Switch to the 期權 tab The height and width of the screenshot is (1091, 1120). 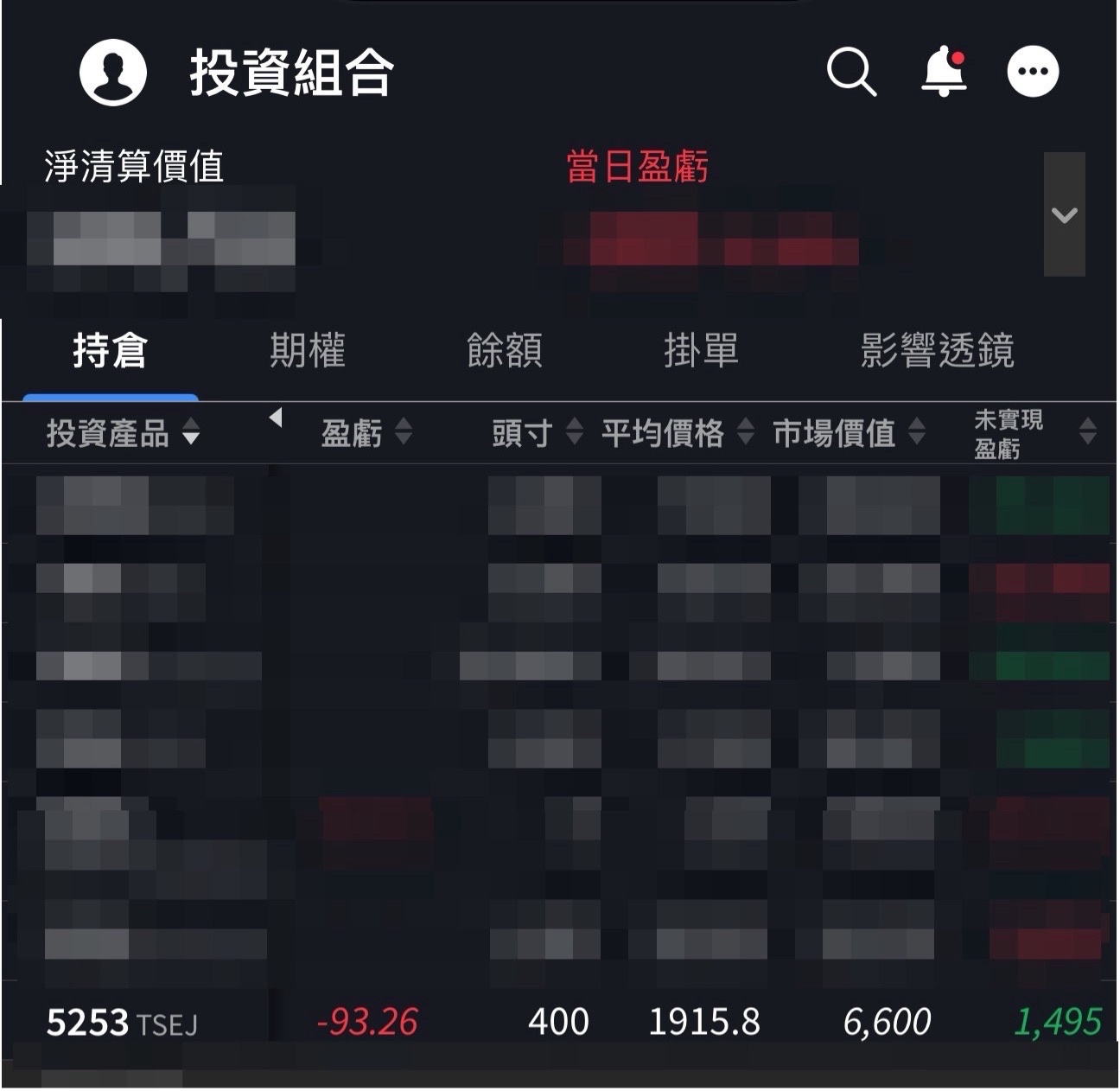(307, 351)
